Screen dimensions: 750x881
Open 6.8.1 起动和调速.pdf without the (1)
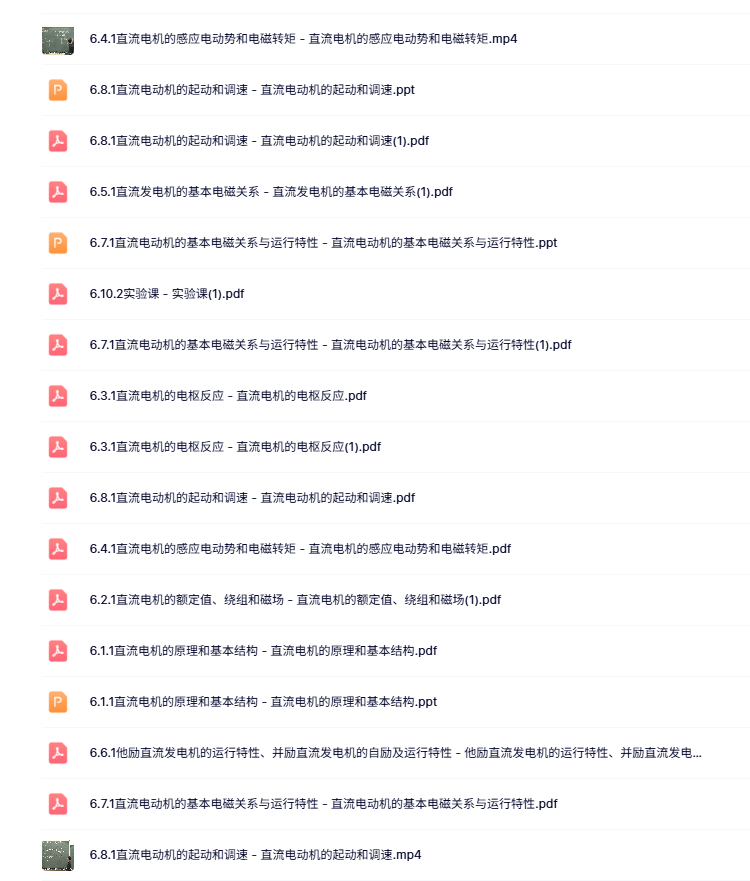252,498
